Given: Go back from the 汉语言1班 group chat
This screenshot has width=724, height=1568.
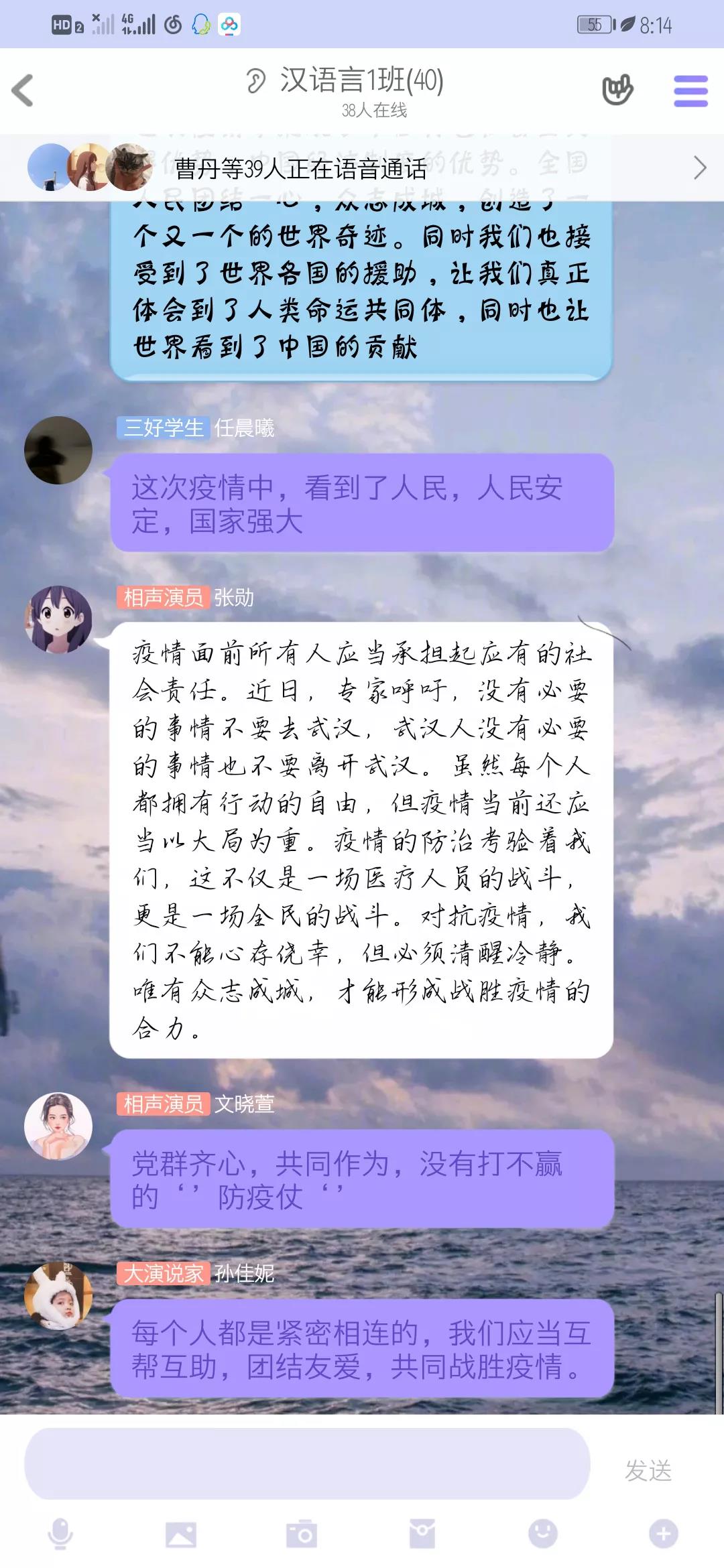Looking at the screenshot, I should [23, 90].
